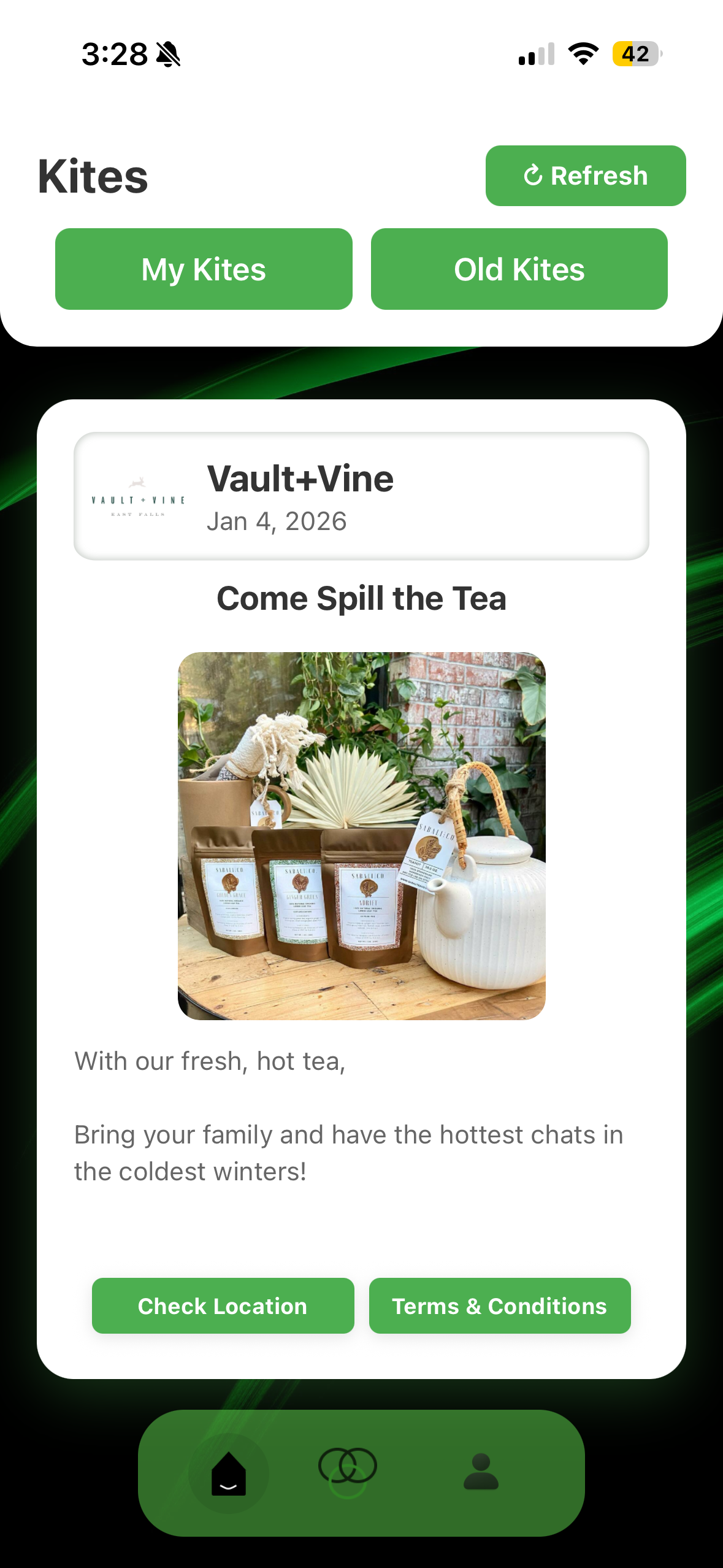Read the Terms & Conditions
The height and width of the screenshot is (1568, 723).
pyautogui.click(x=499, y=1305)
